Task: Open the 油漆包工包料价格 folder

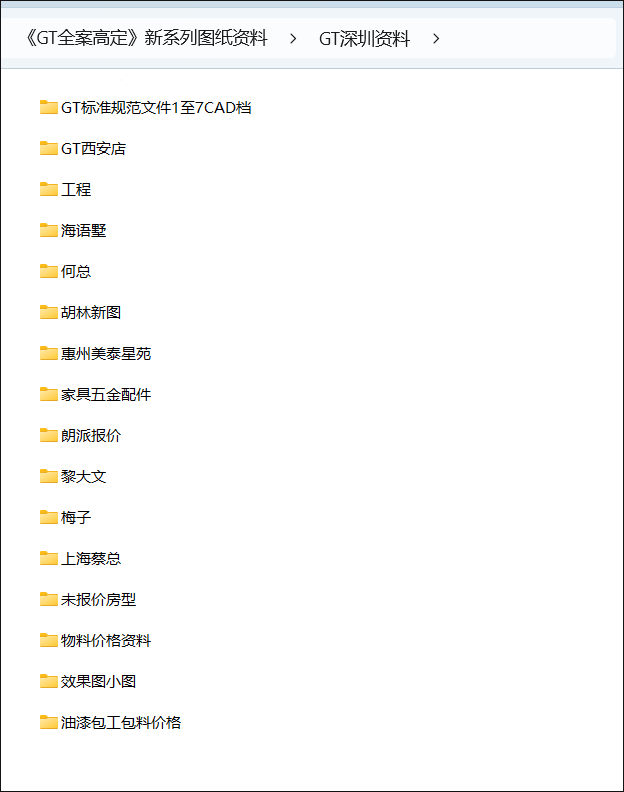Action: [x=120, y=723]
